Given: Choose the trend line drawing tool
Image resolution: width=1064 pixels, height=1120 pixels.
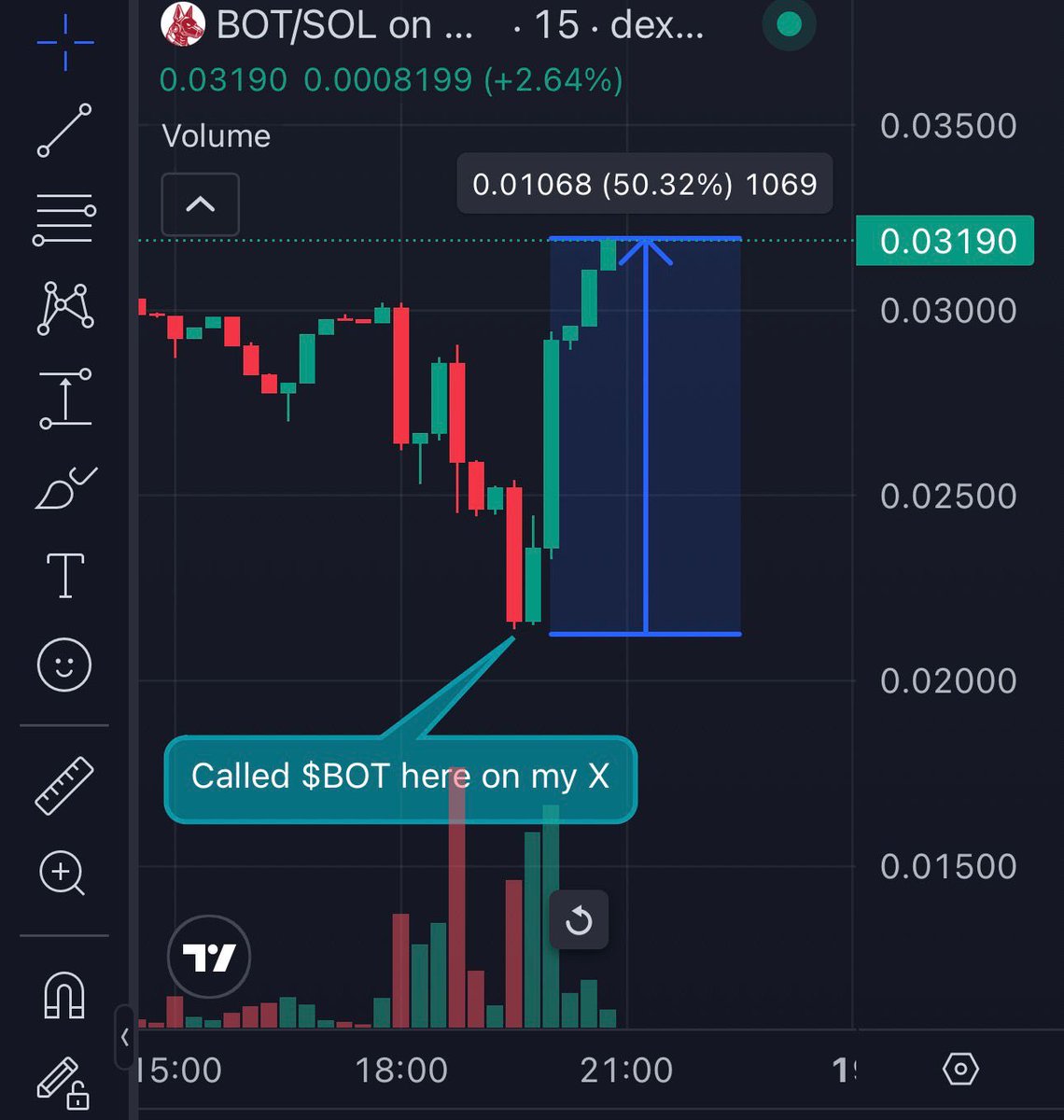Looking at the screenshot, I should (x=64, y=130).
